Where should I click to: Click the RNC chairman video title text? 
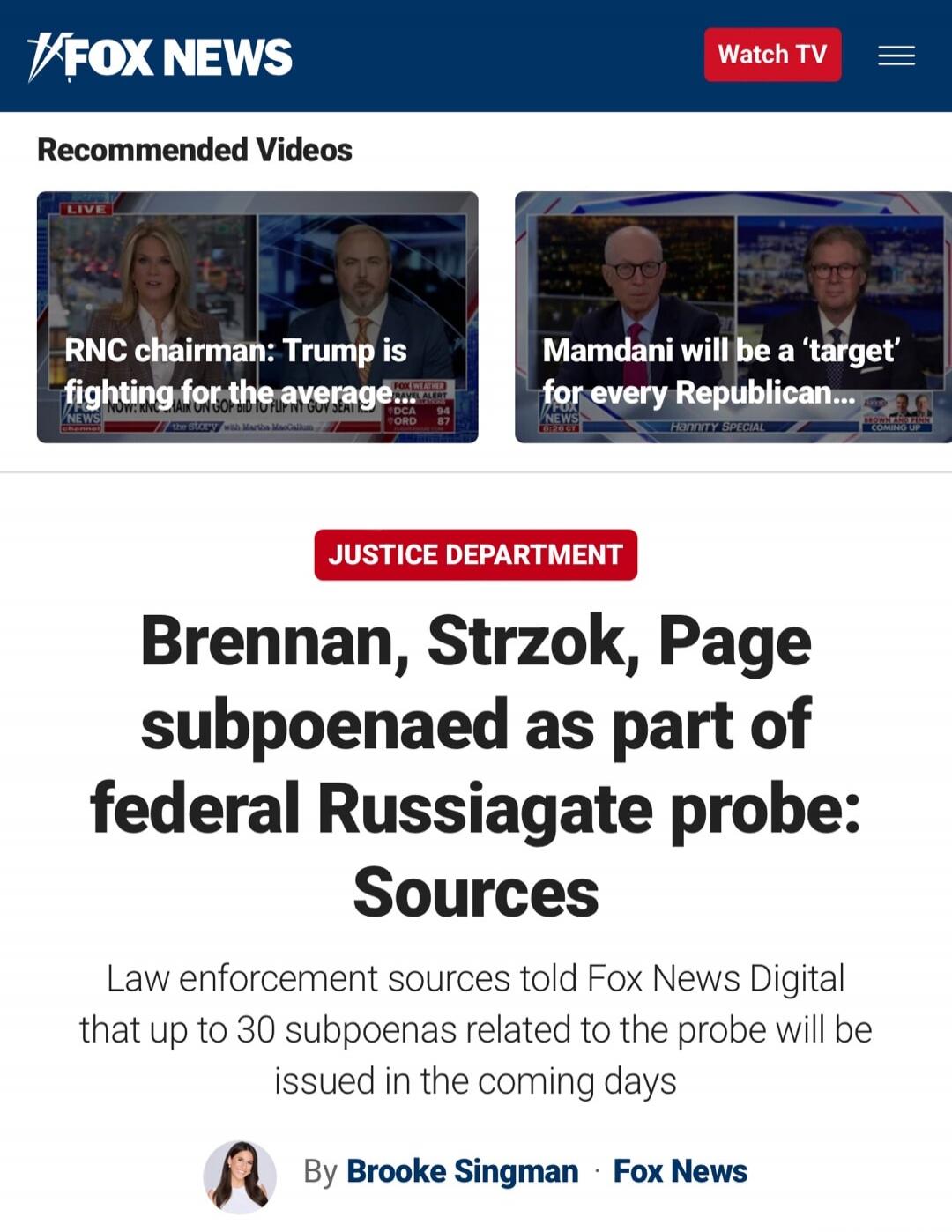(235, 370)
